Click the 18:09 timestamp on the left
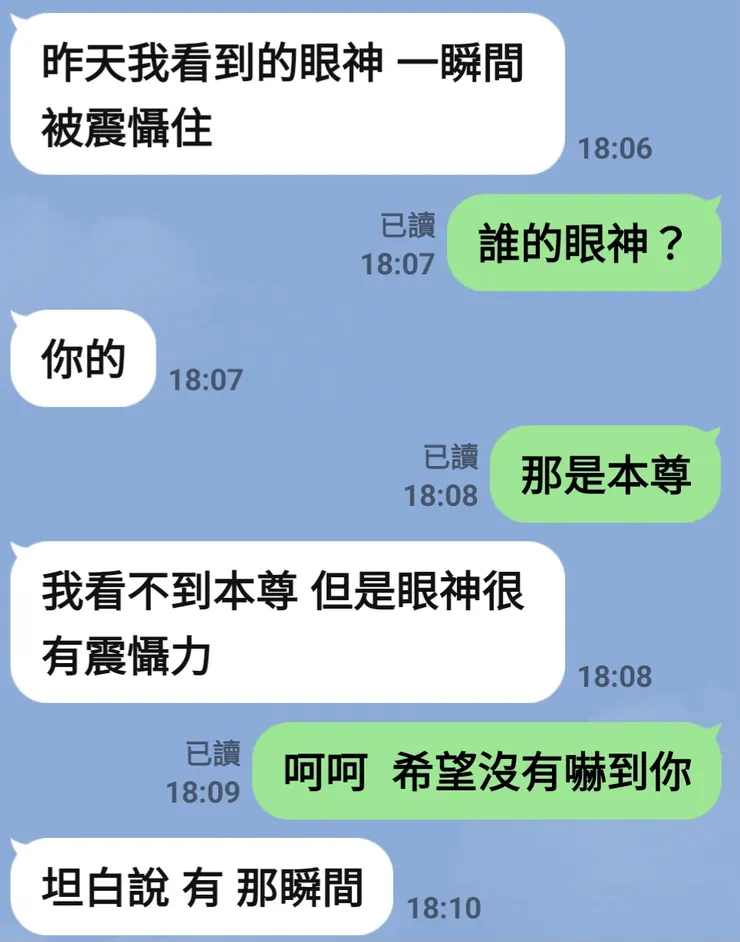The height and width of the screenshot is (942, 740). pos(207,790)
